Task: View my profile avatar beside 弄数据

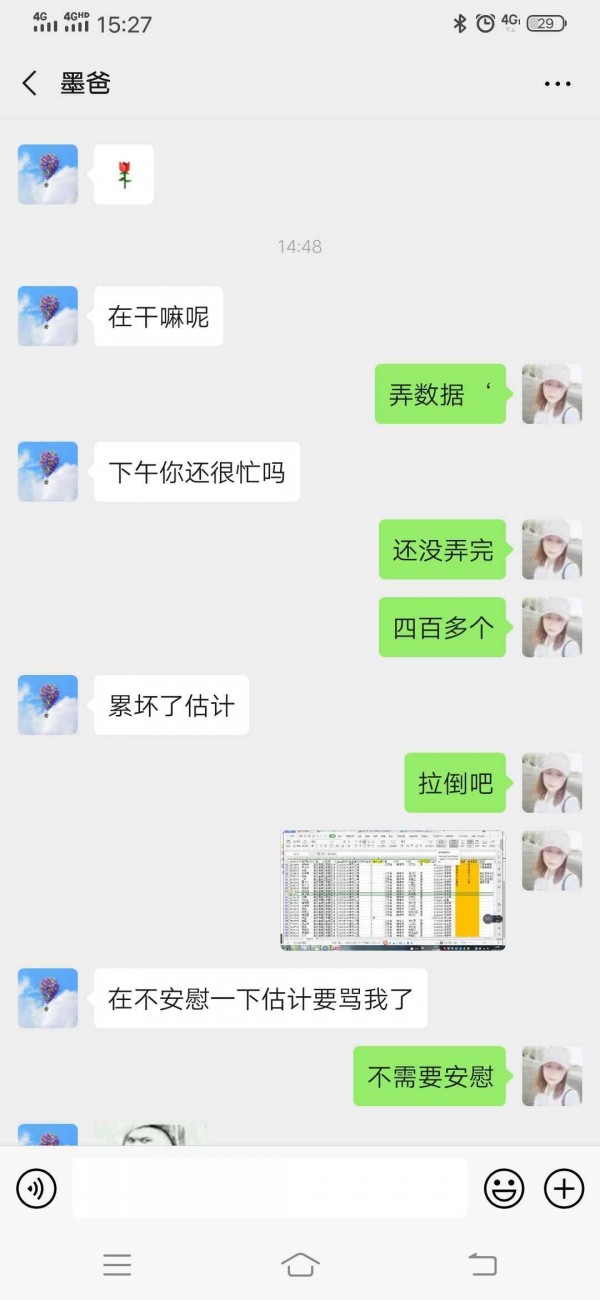Action: [551, 394]
